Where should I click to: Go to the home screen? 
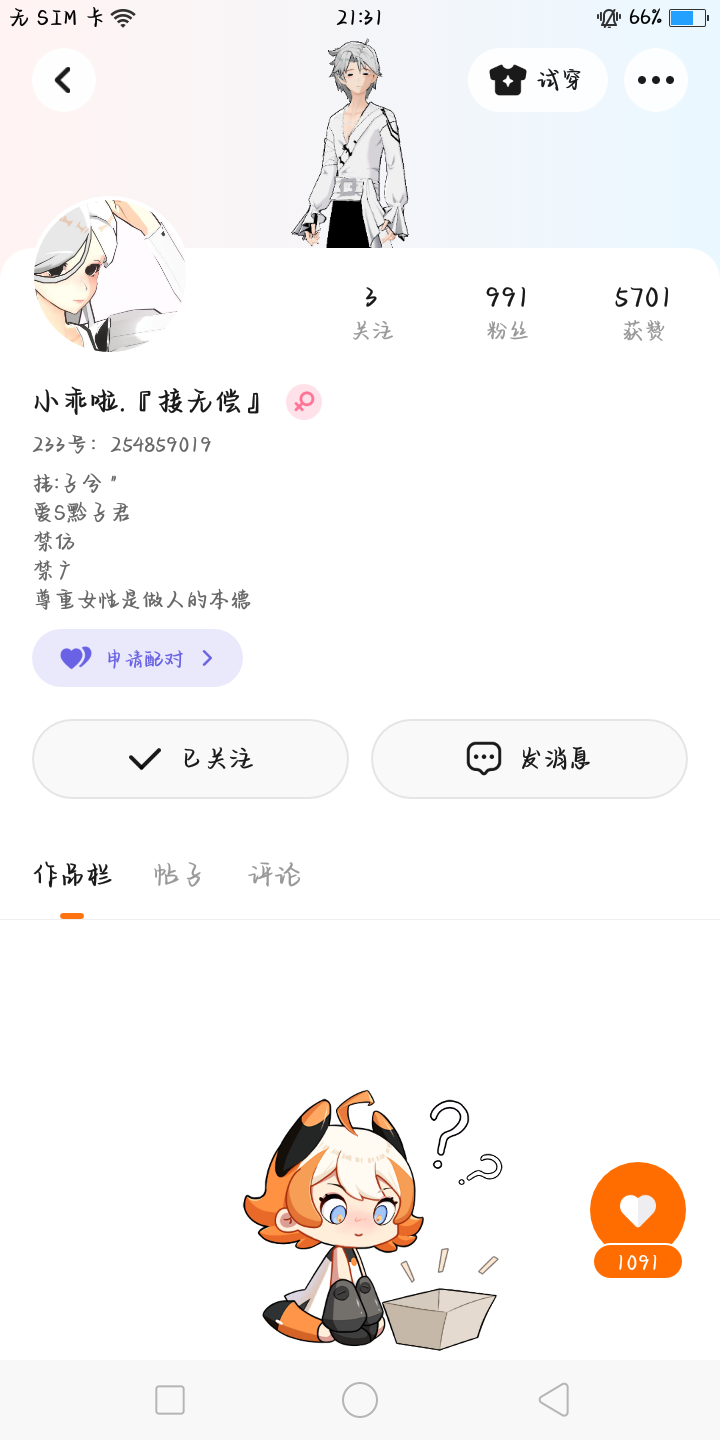click(360, 1400)
